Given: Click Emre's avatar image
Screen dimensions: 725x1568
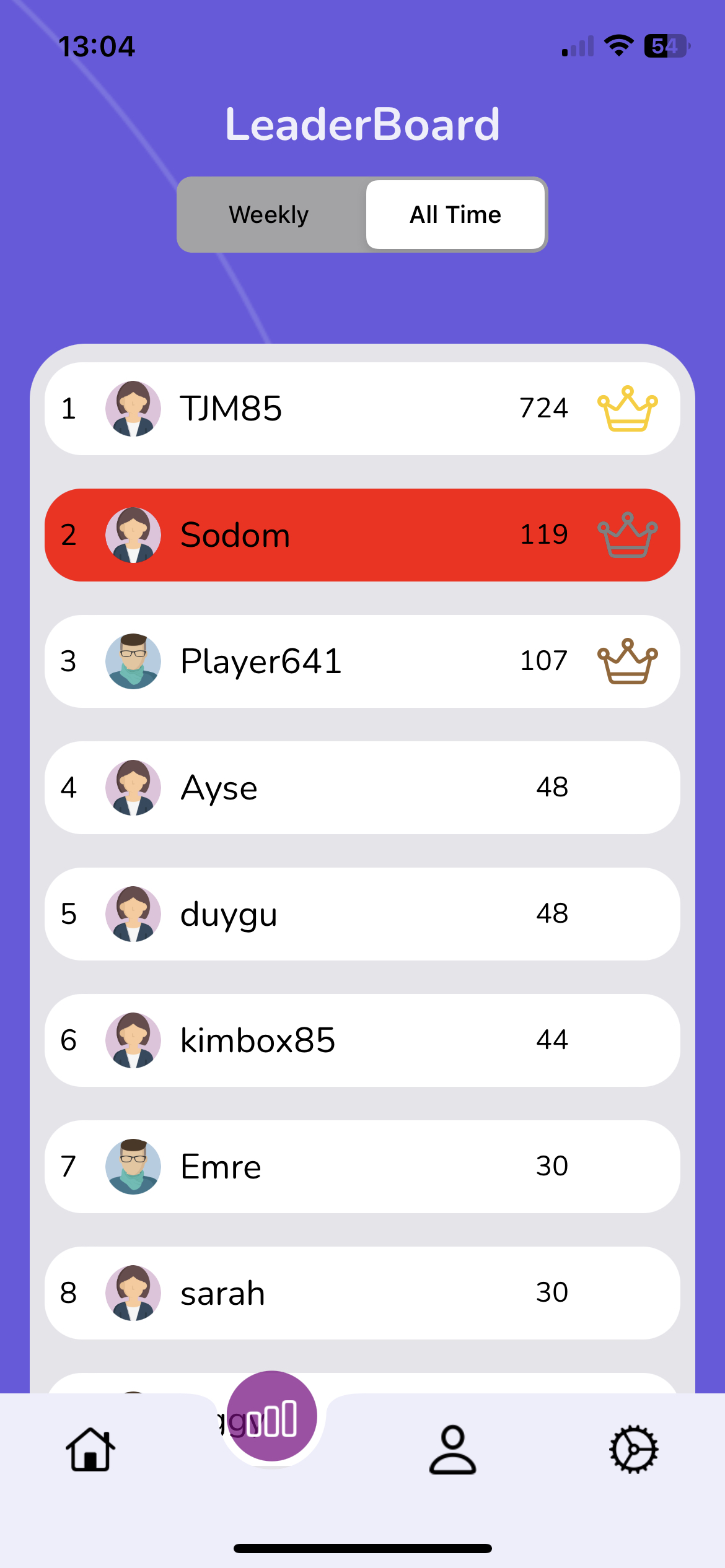Looking at the screenshot, I should [134, 1166].
